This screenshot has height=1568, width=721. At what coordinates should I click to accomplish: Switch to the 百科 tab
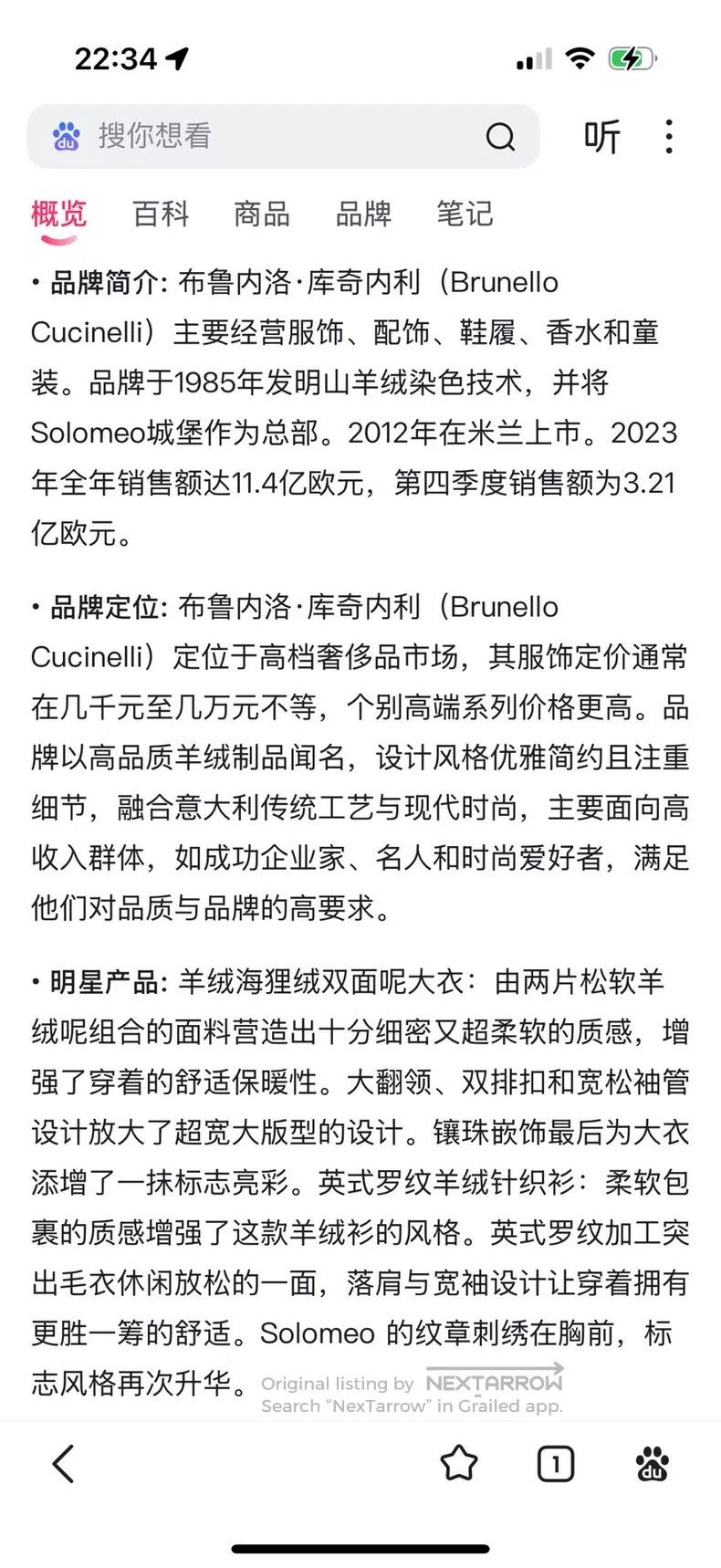click(x=161, y=214)
